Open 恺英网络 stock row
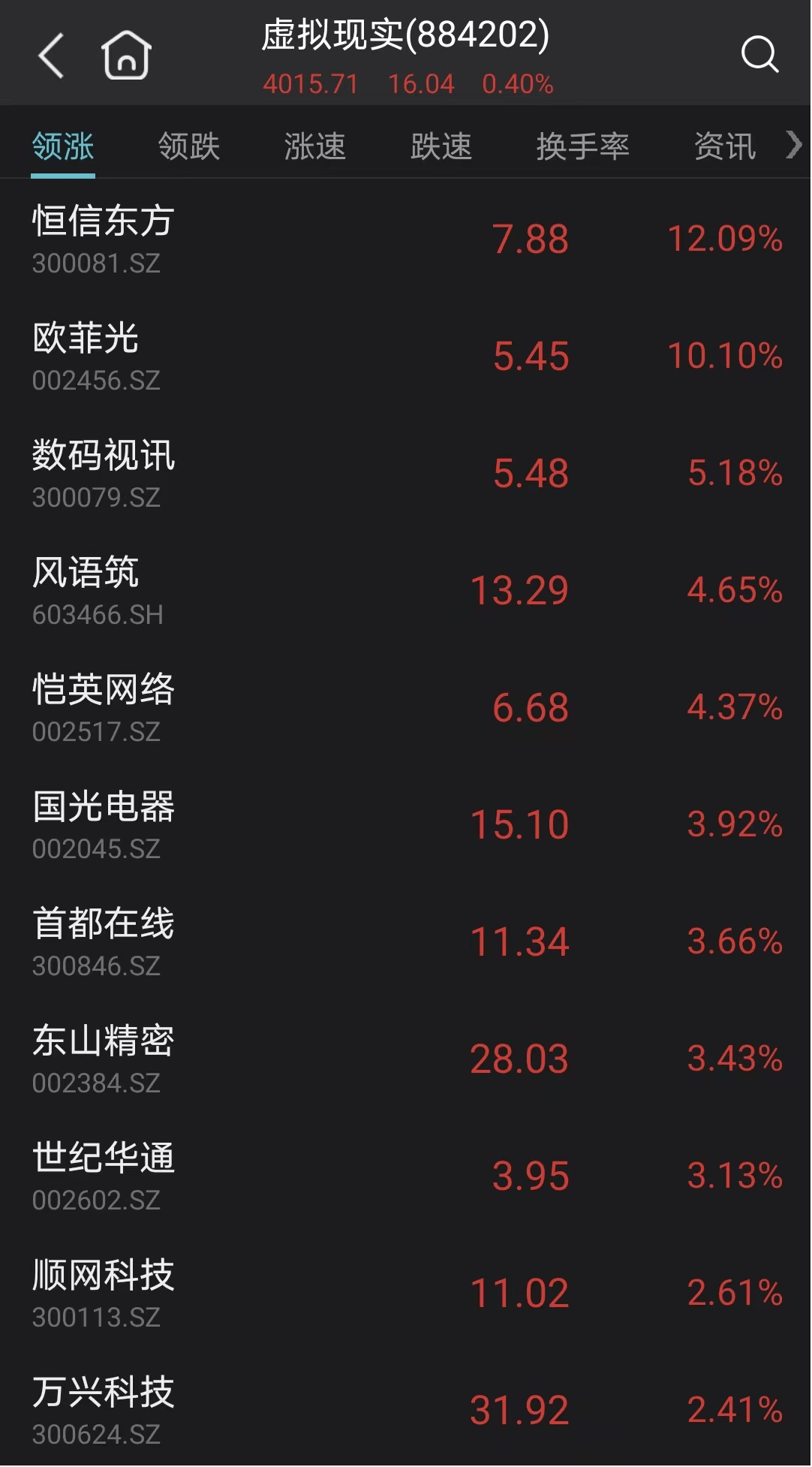This screenshot has height=1467, width=812. click(405, 707)
